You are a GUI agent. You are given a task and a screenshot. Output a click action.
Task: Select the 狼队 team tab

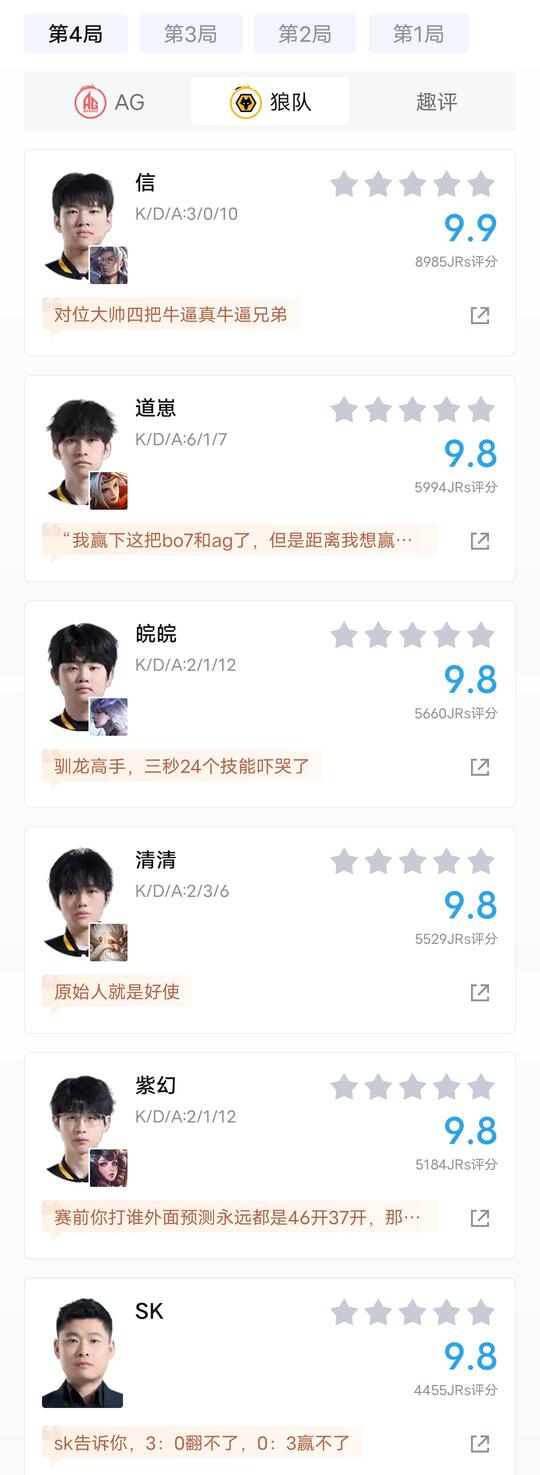point(270,102)
